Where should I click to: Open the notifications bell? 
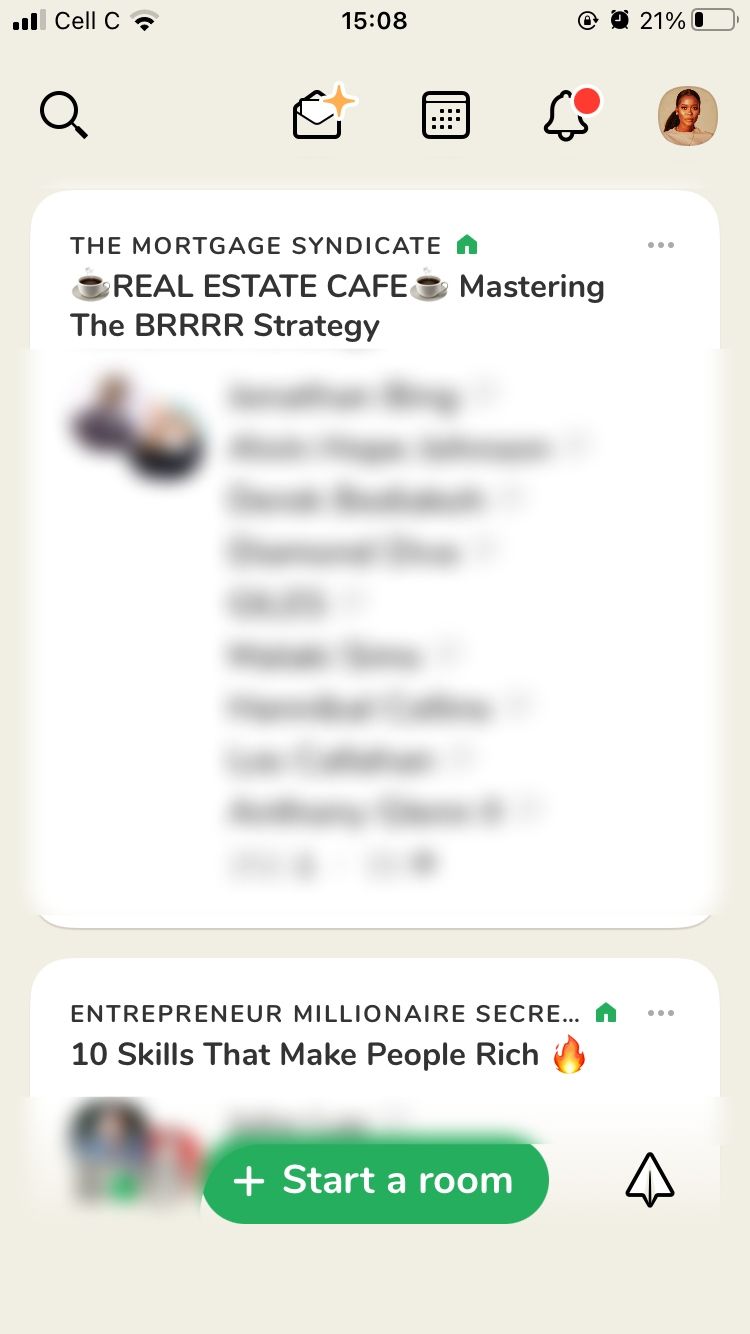coord(567,115)
